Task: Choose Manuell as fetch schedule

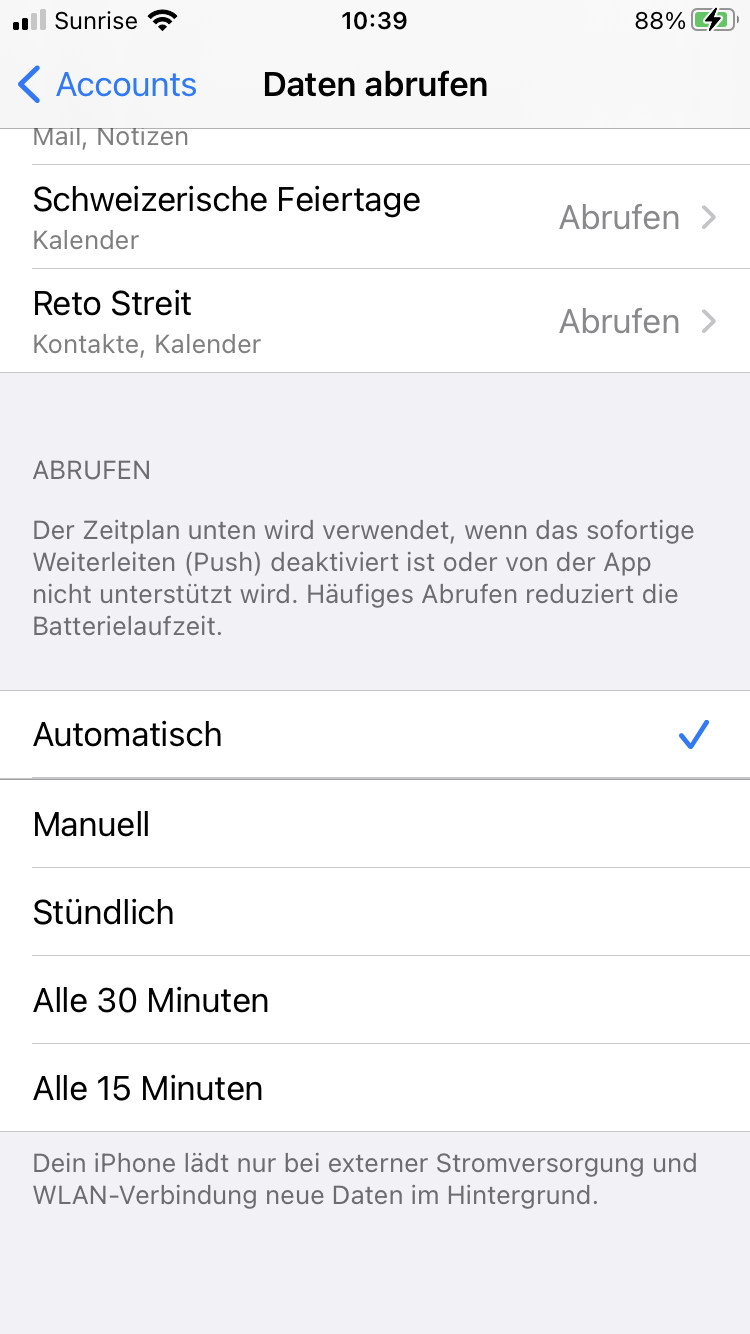Action: pyautogui.click(x=375, y=824)
